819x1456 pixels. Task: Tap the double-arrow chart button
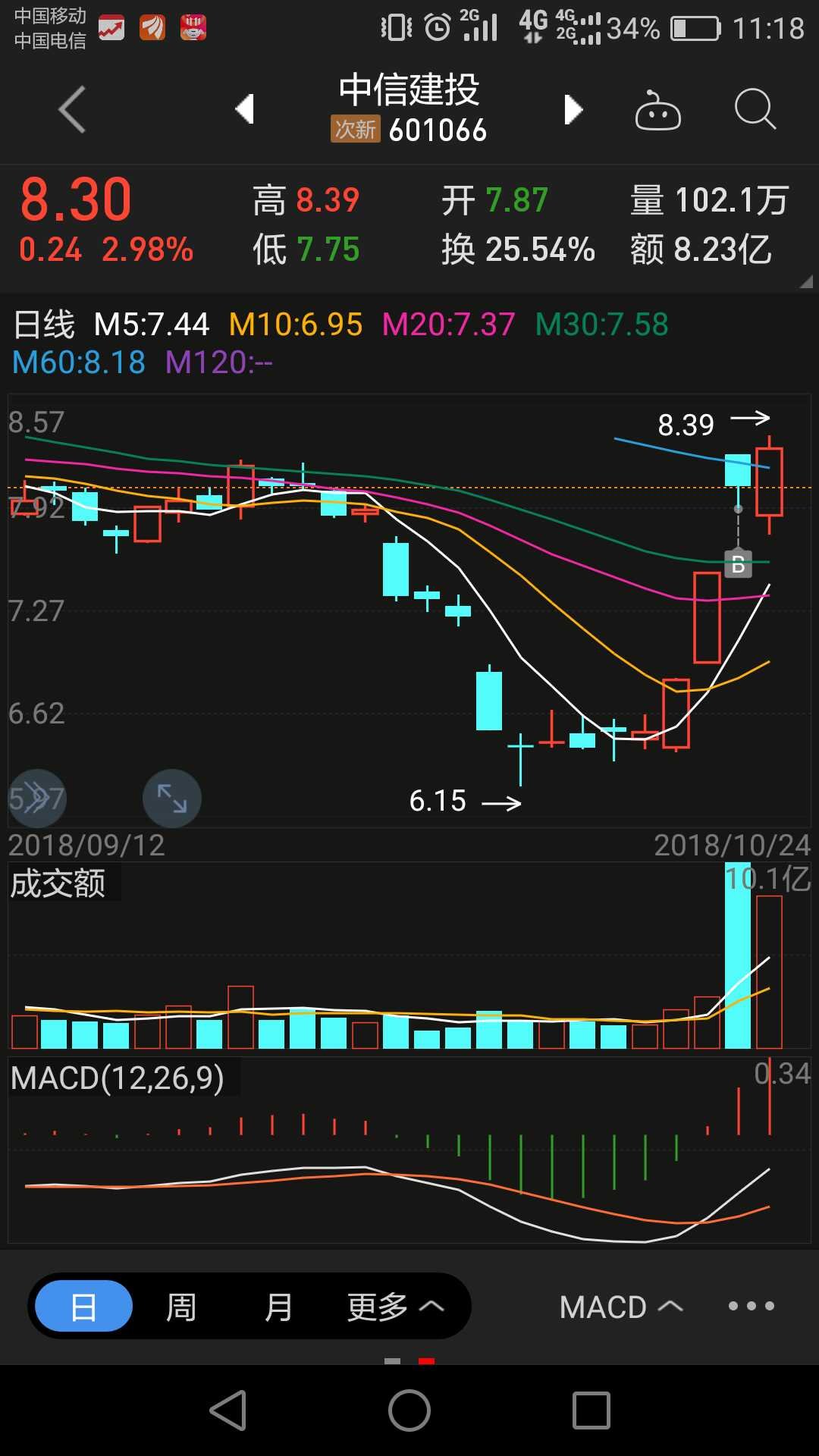(x=36, y=798)
